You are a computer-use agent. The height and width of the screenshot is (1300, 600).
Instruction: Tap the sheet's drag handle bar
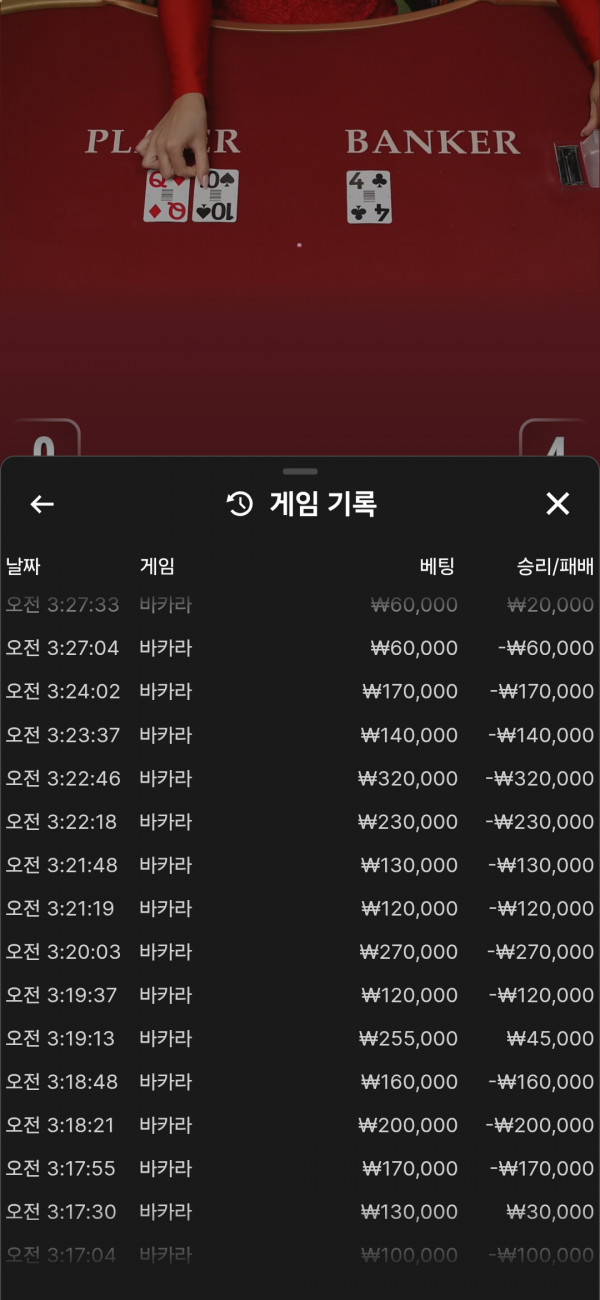[300, 471]
